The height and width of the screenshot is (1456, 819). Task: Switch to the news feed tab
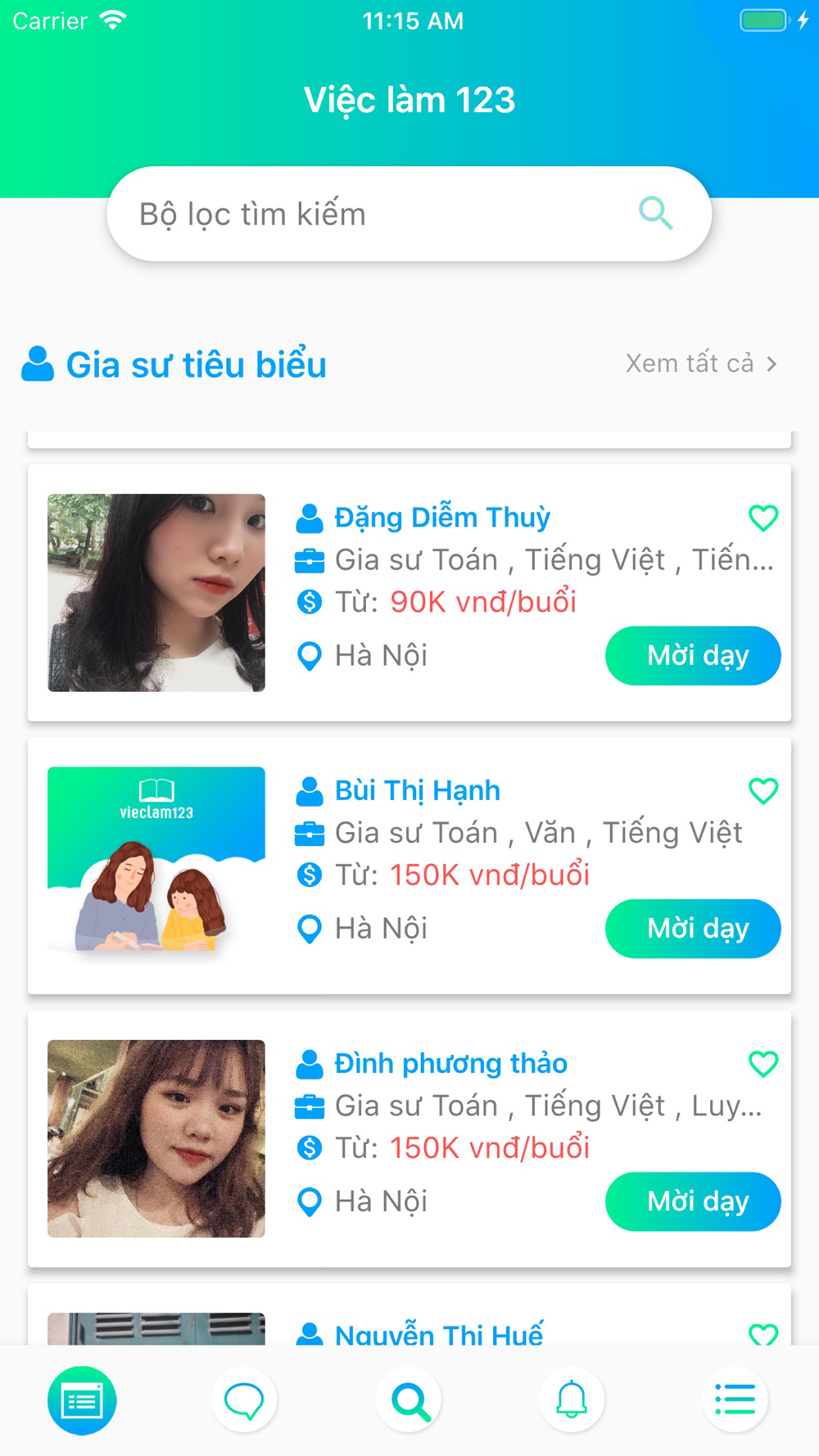pos(82,1400)
